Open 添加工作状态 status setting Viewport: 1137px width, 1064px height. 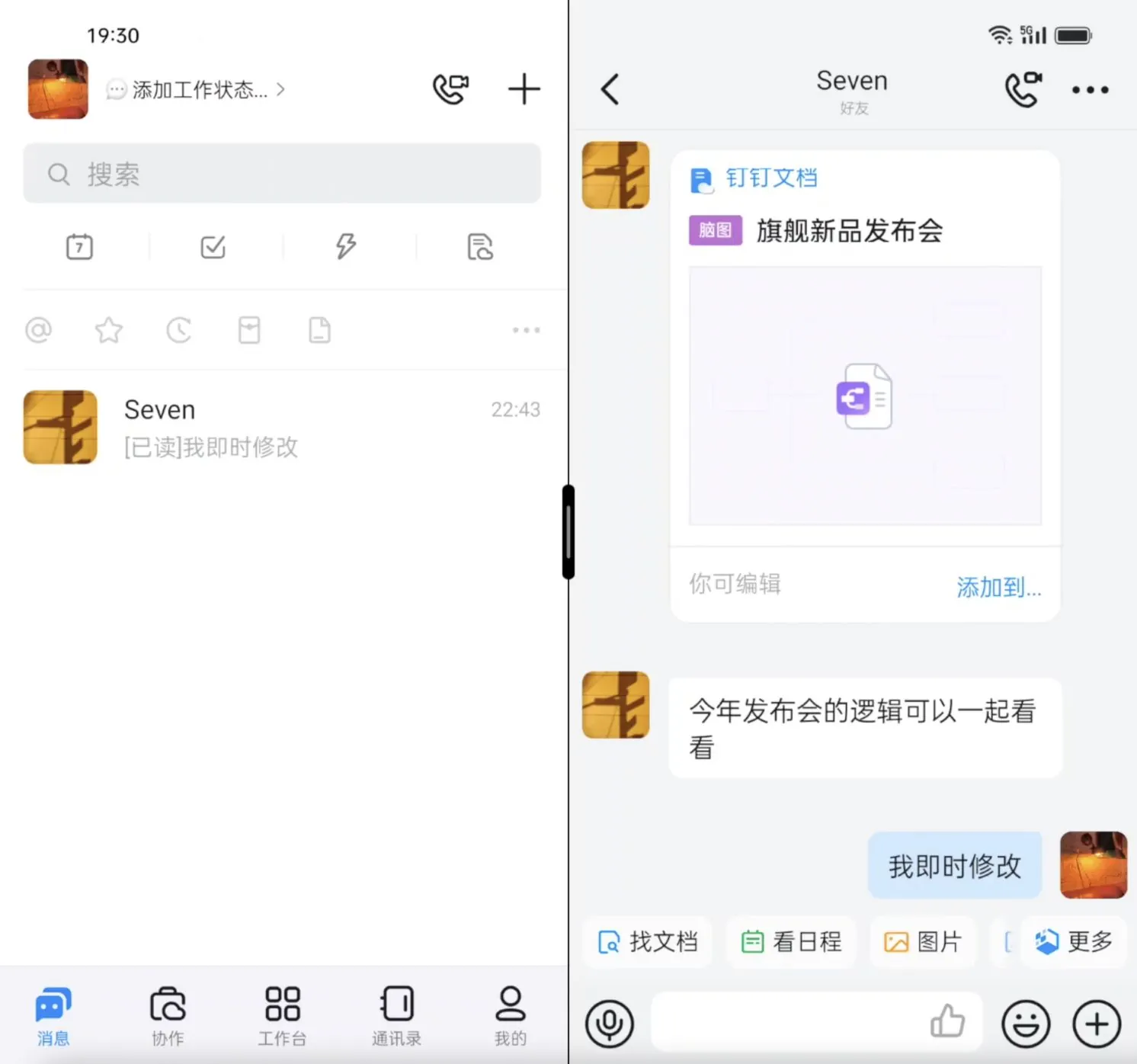pos(200,90)
